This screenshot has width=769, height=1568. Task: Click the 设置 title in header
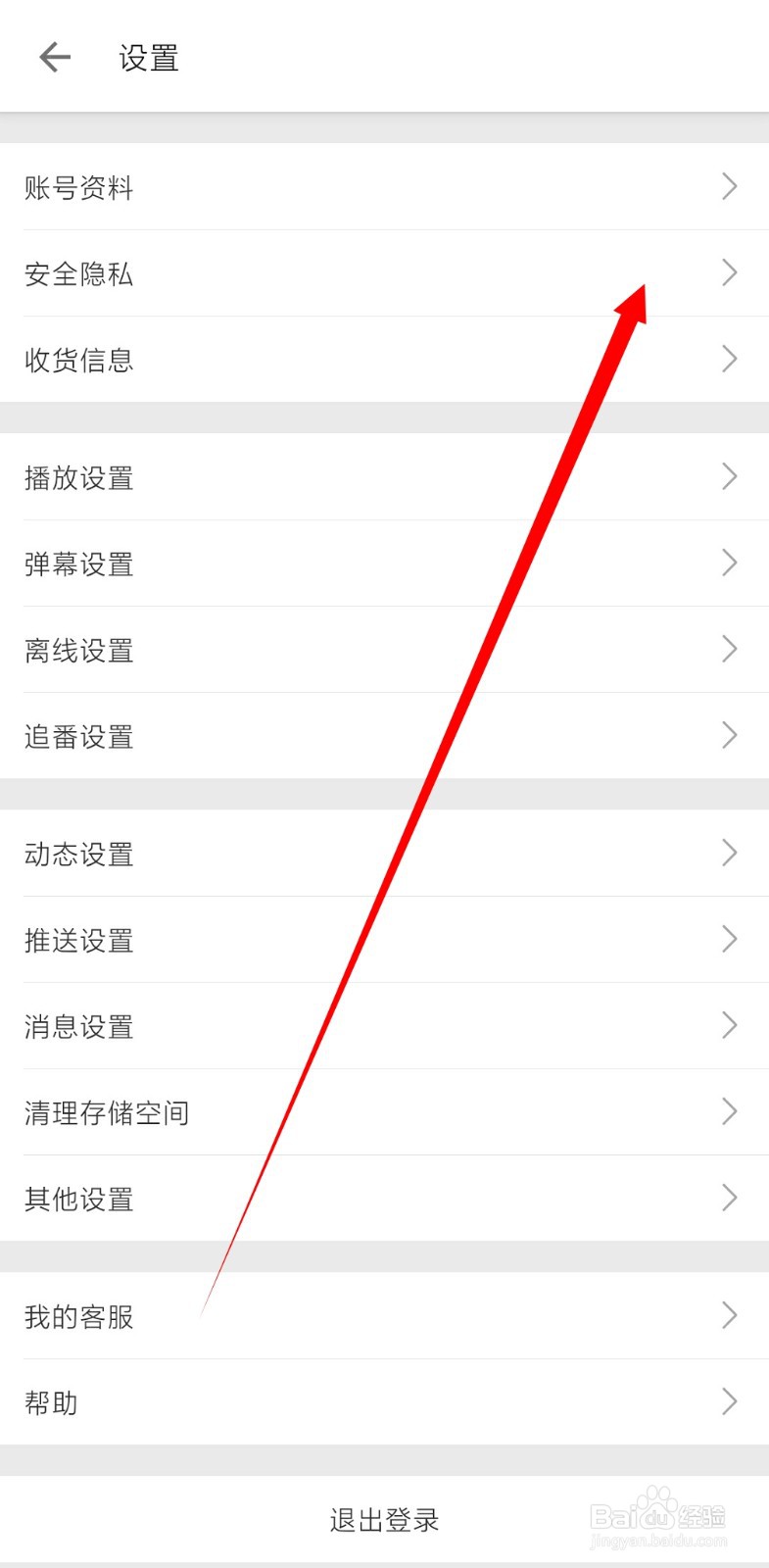point(148,57)
